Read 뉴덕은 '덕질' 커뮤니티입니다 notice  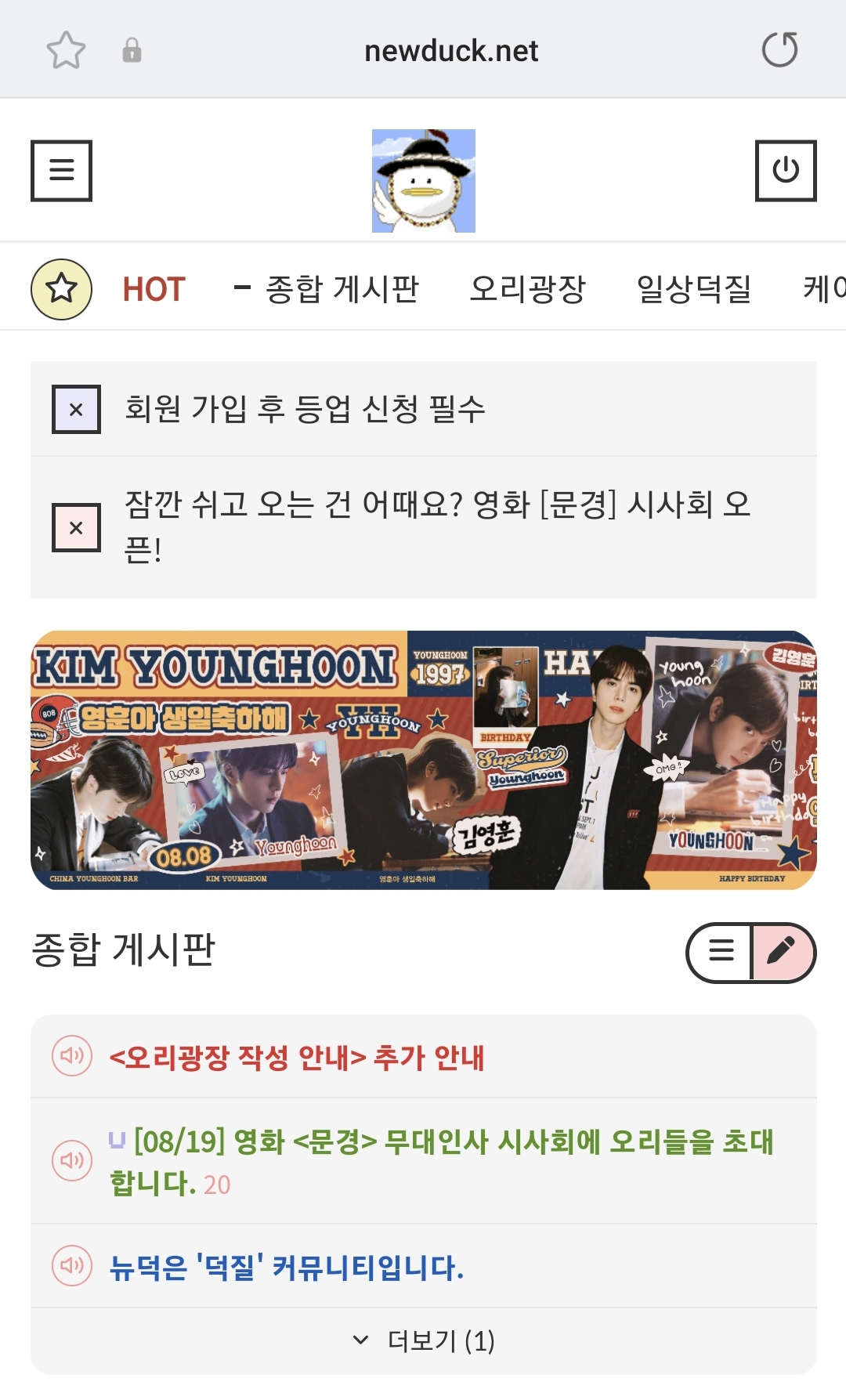[x=286, y=1267]
